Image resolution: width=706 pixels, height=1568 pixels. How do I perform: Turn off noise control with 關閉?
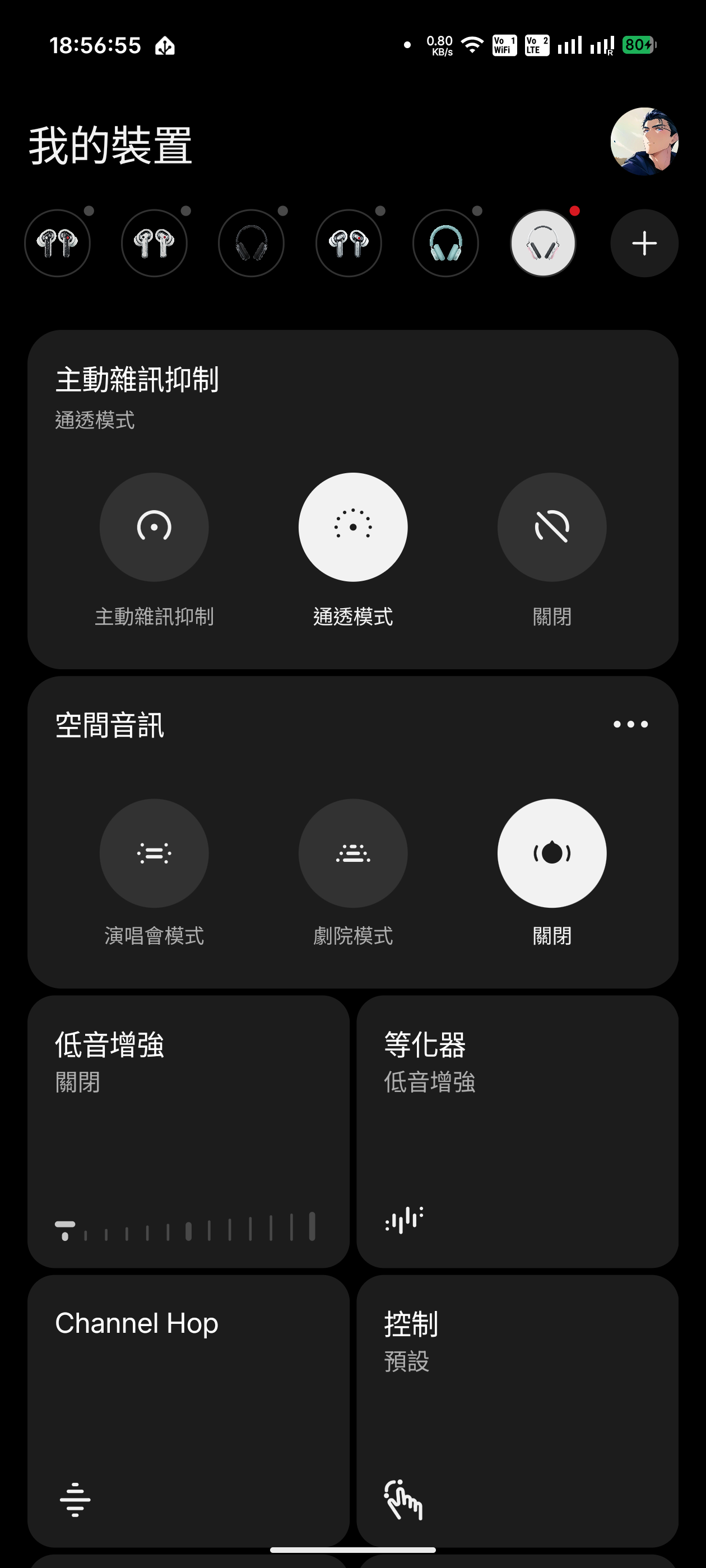551,527
